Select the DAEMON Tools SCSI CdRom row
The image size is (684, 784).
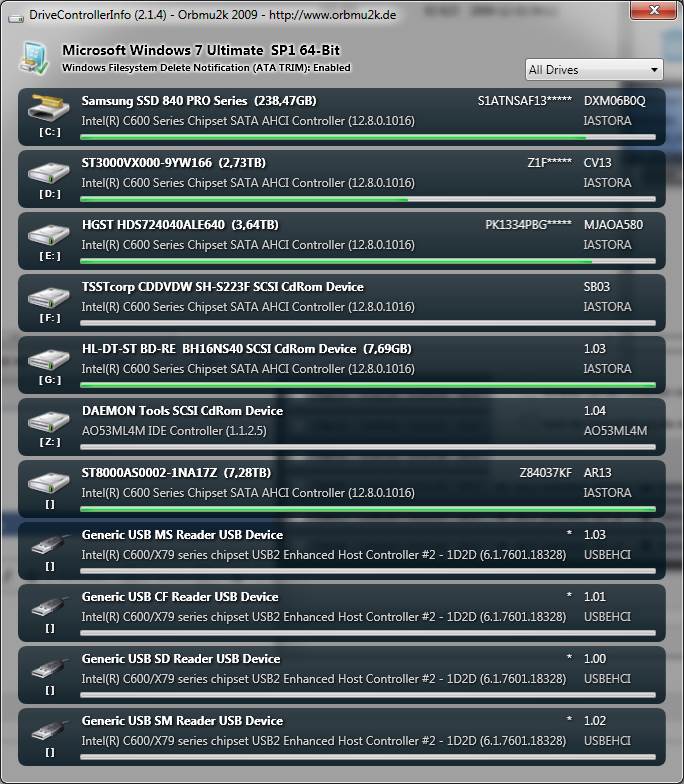point(341,427)
